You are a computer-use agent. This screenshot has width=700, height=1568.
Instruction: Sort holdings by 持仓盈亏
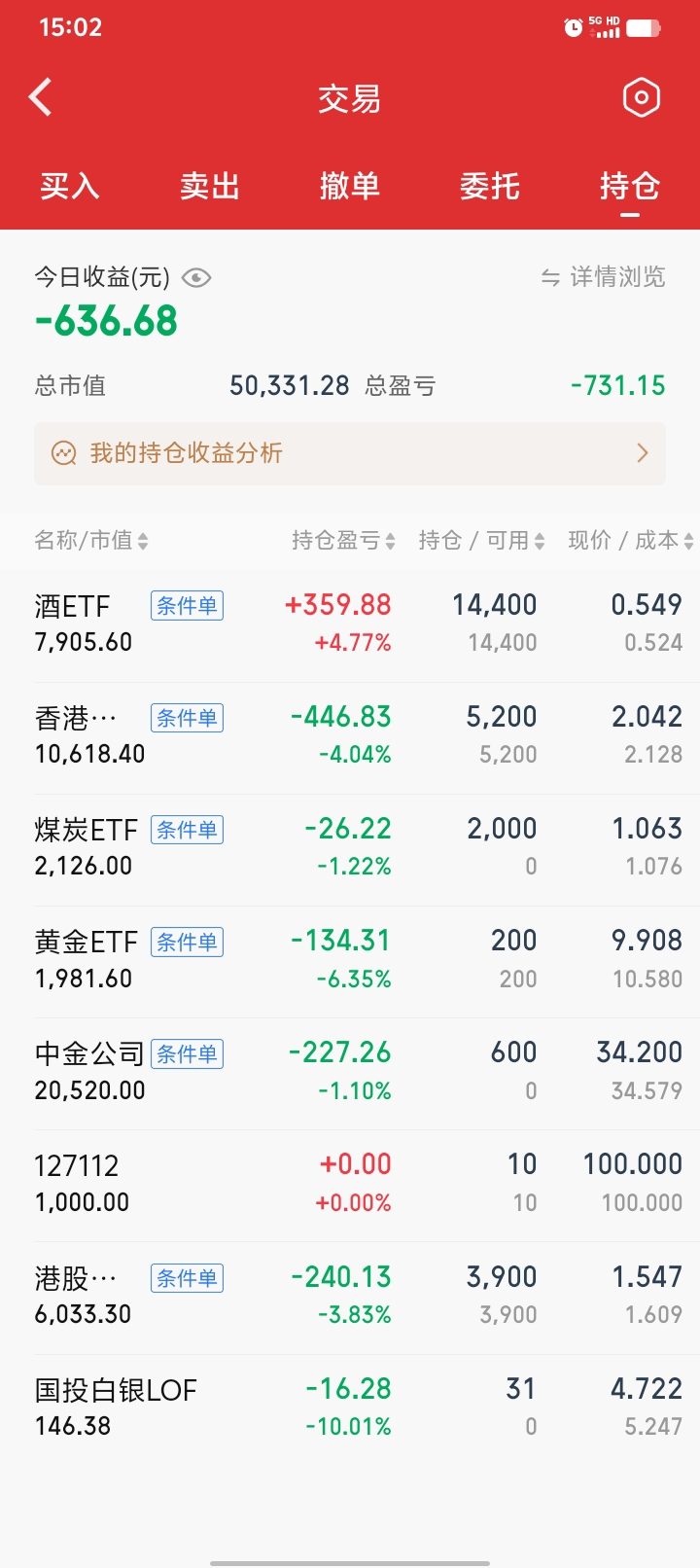click(x=343, y=541)
